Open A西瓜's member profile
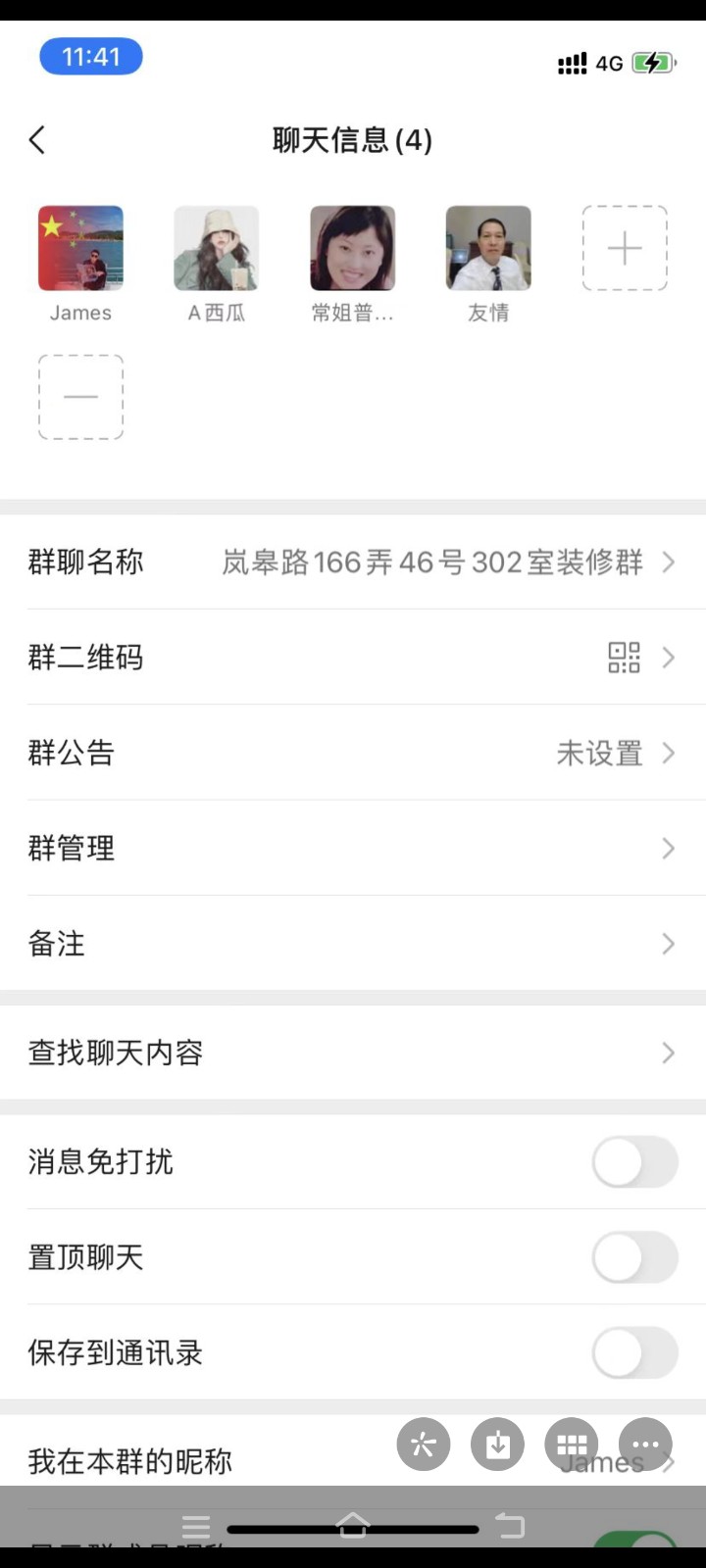This screenshot has width=706, height=1568. [217, 249]
